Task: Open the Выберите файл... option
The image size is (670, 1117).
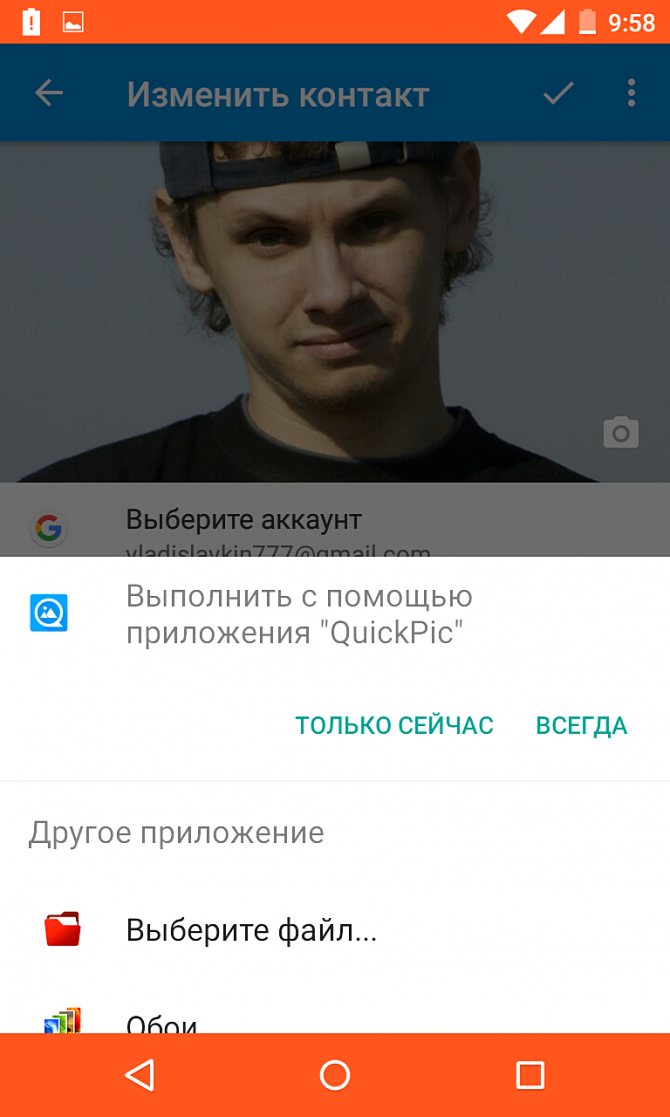Action: click(250, 930)
